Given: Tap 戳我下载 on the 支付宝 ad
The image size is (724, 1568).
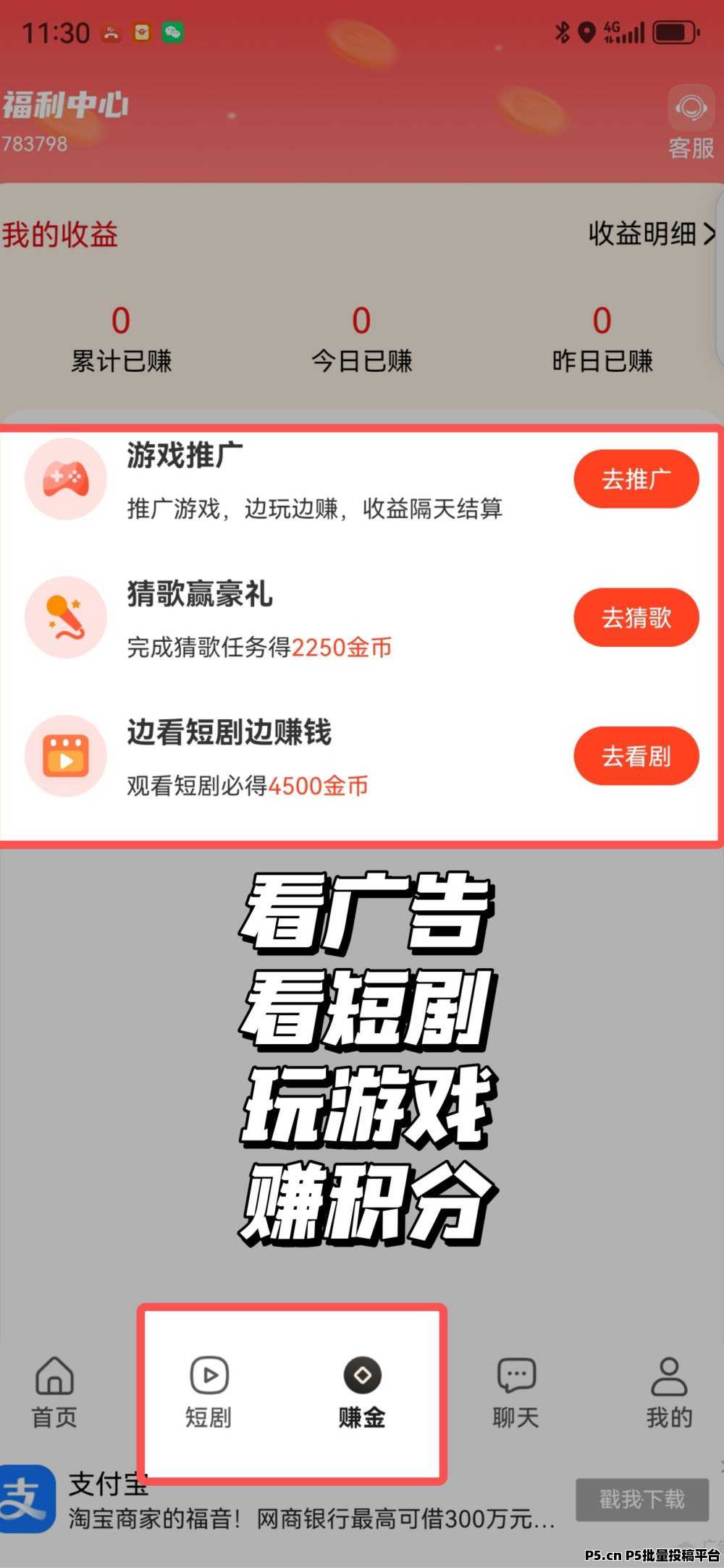Looking at the screenshot, I should tap(641, 1499).
